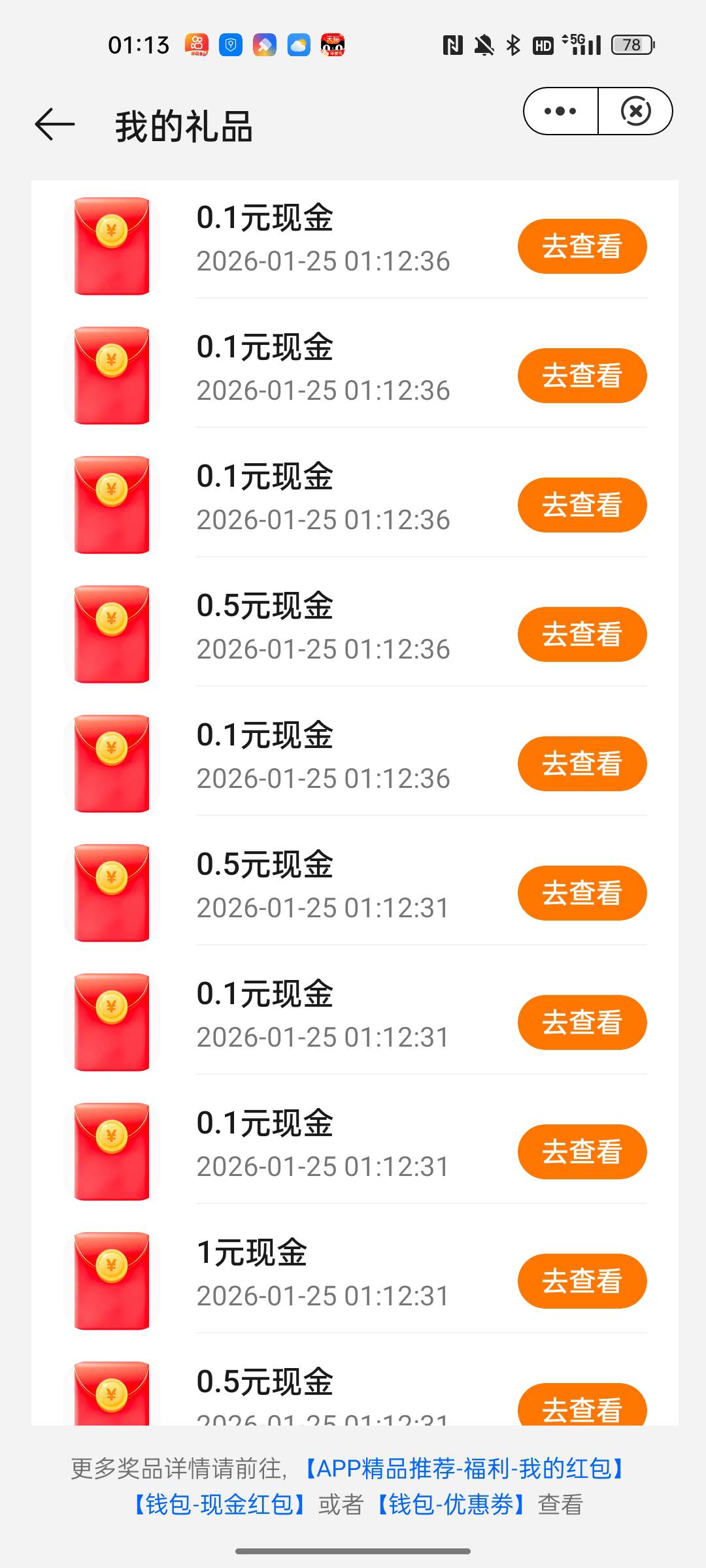706x1568 pixels.
Task: Tap 去查看 for 0.5元现金 at 01:12:36
Action: click(x=582, y=634)
